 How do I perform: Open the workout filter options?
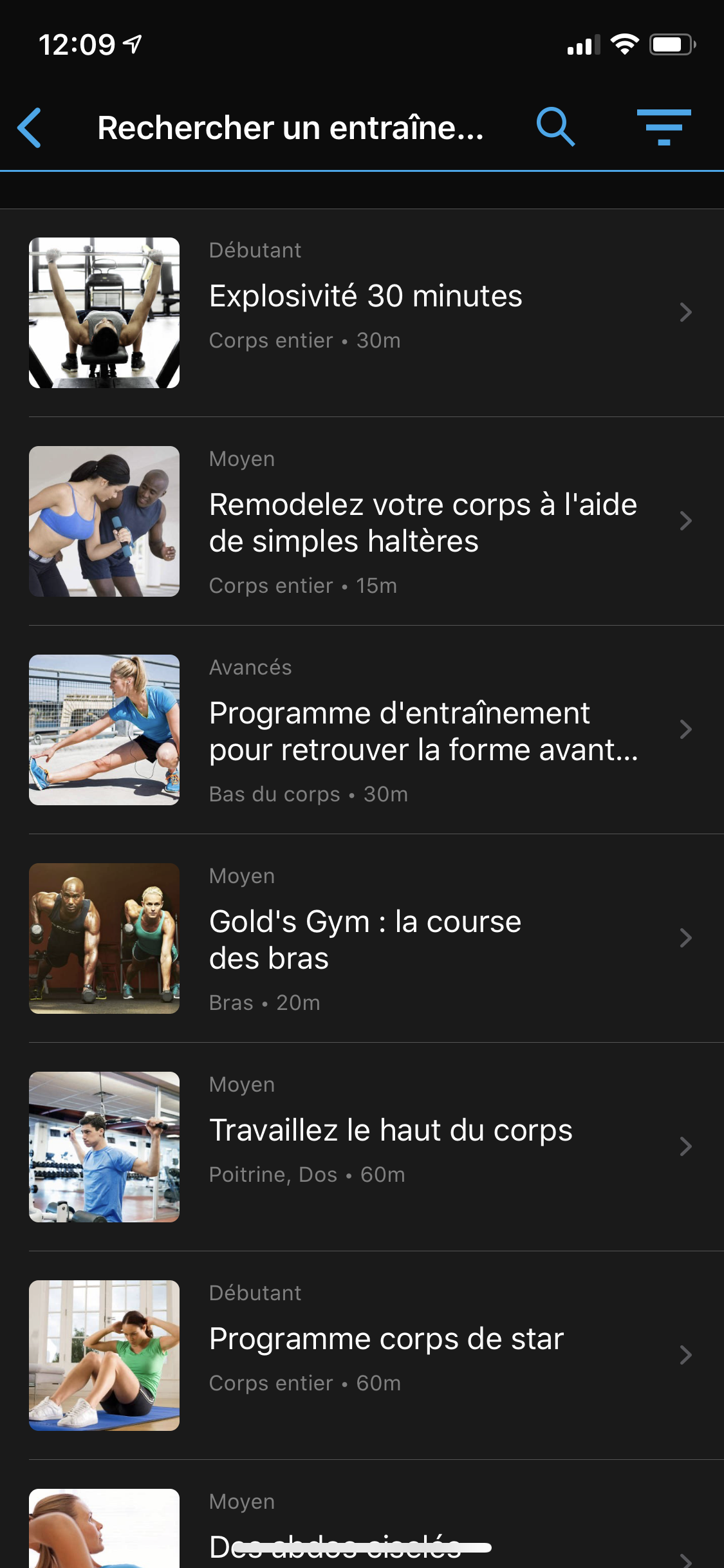pyautogui.click(x=664, y=127)
